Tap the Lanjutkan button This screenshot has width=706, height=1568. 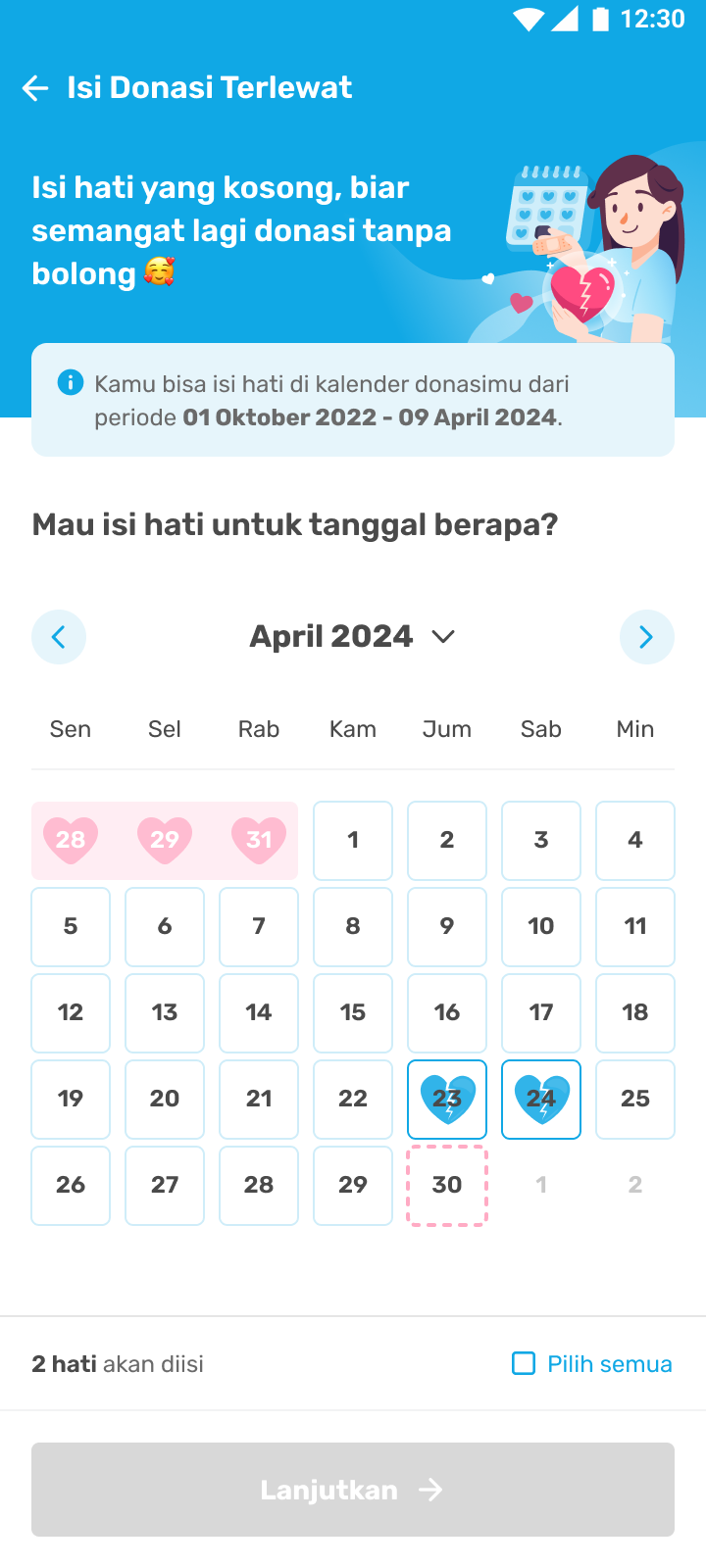click(353, 1489)
